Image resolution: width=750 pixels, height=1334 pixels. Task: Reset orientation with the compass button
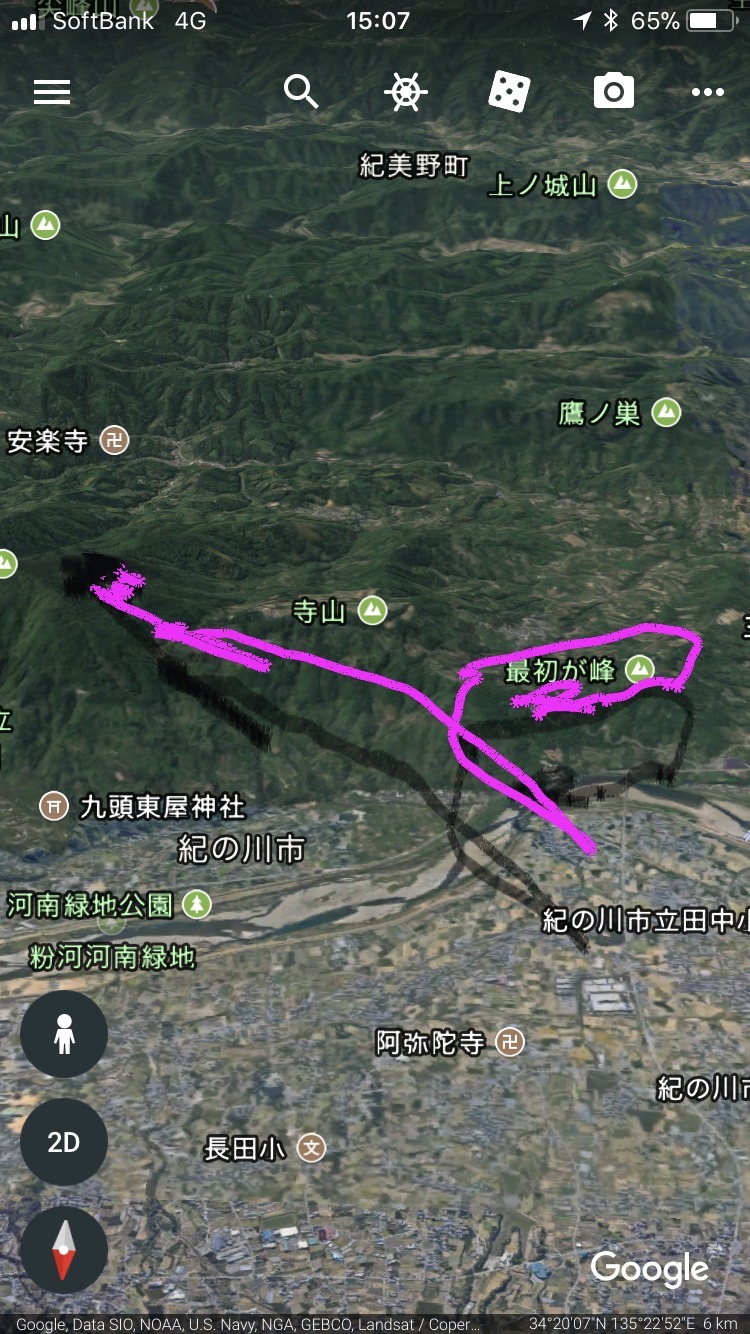(64, 1250)
